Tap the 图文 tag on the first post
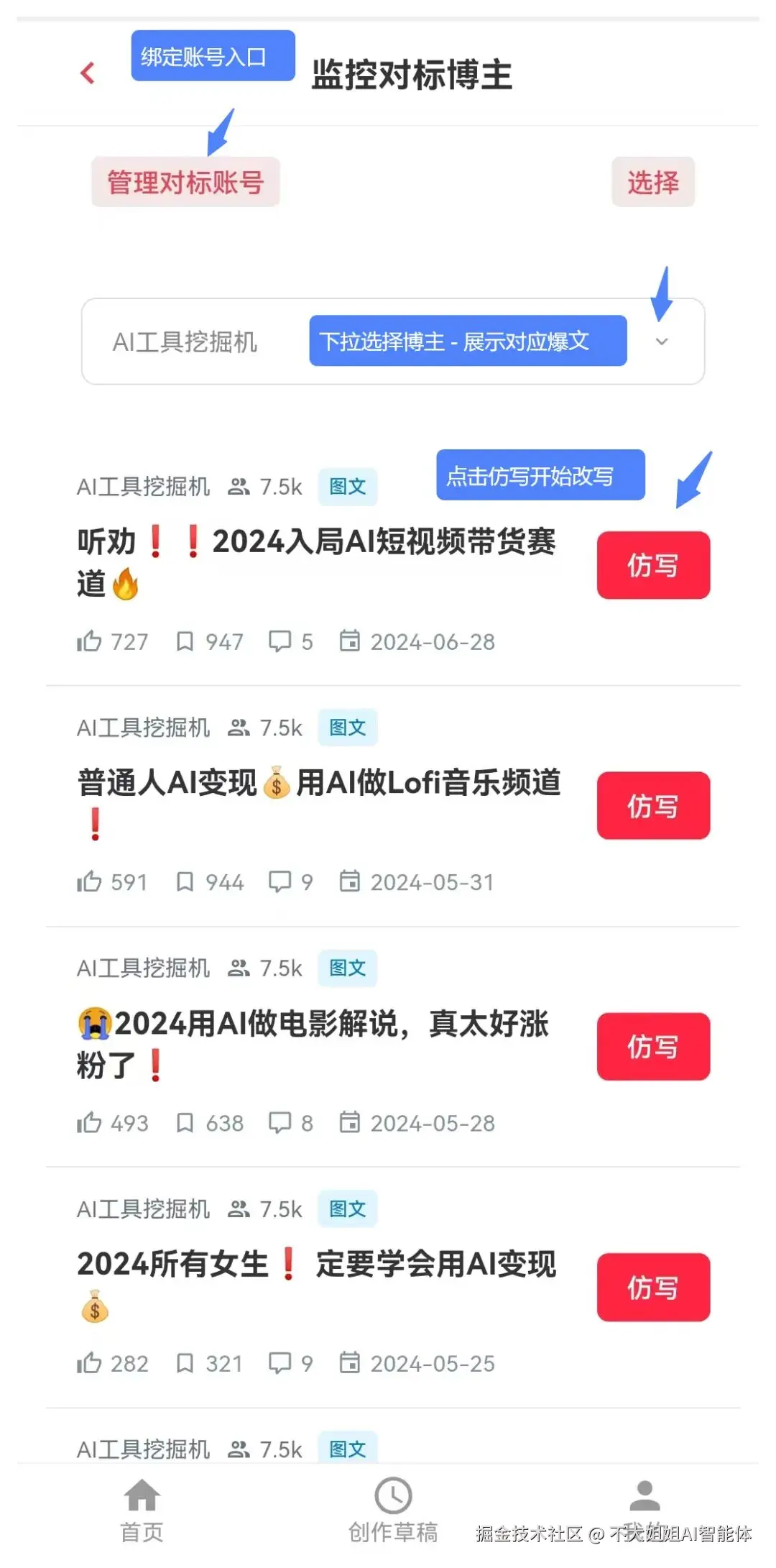The image size is (776, 1568). tap(347, 486)
